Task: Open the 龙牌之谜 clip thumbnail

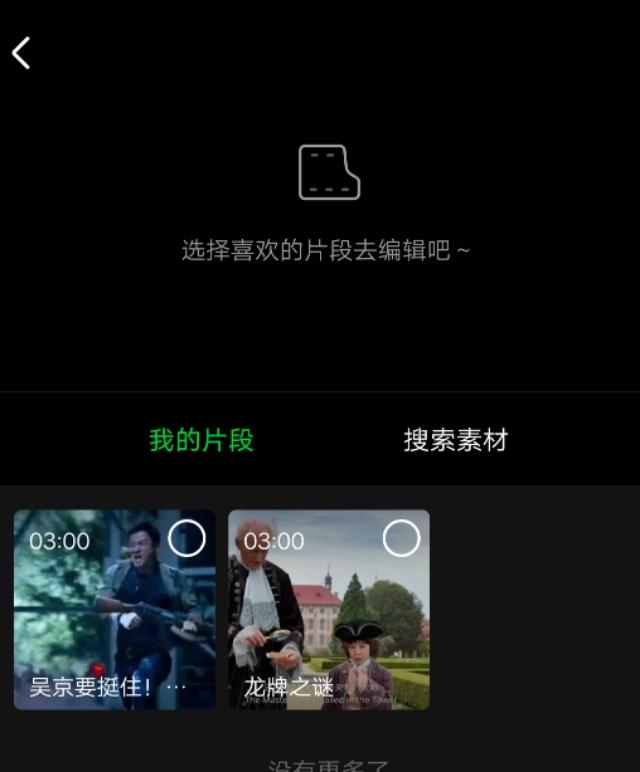Action: [x=329, y=620]
